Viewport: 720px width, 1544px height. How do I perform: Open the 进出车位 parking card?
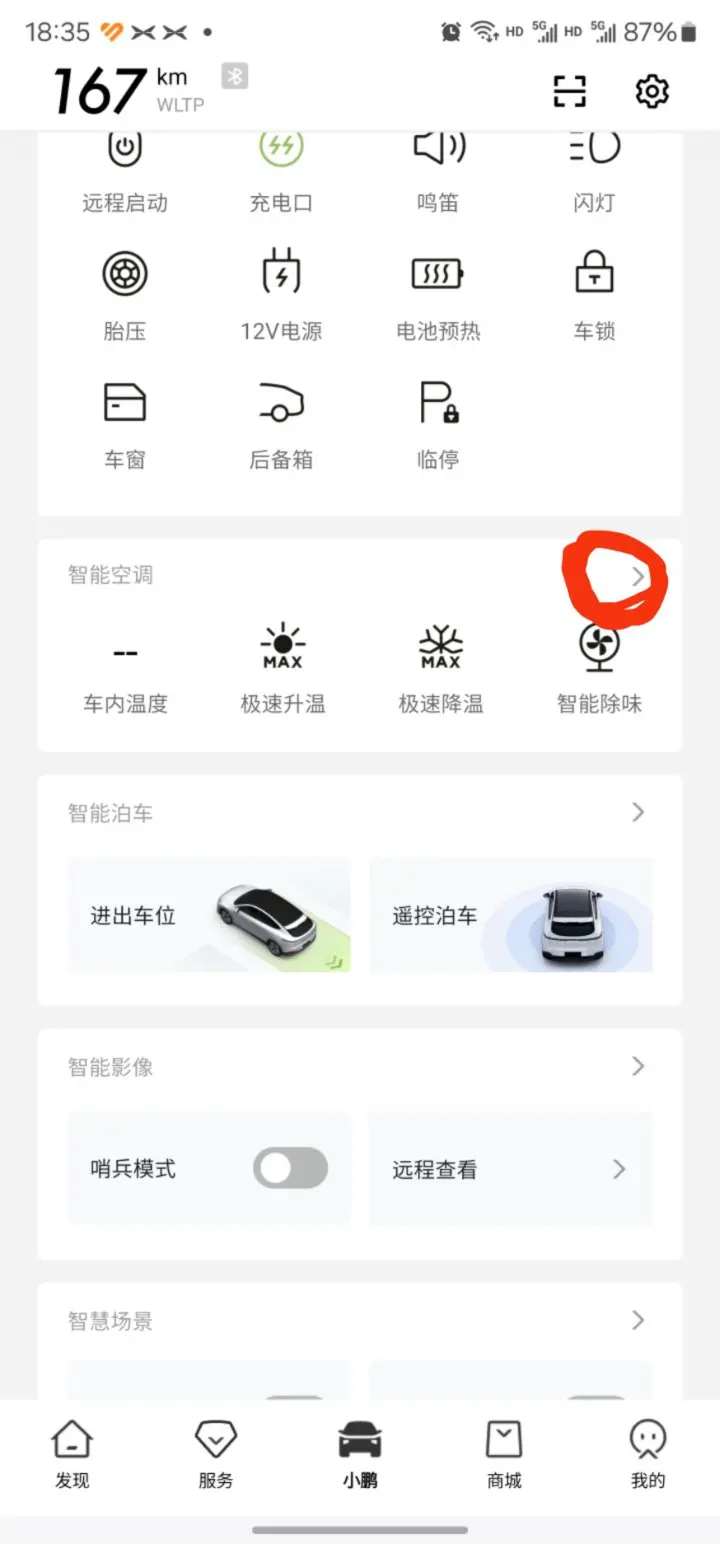point(210,915)
